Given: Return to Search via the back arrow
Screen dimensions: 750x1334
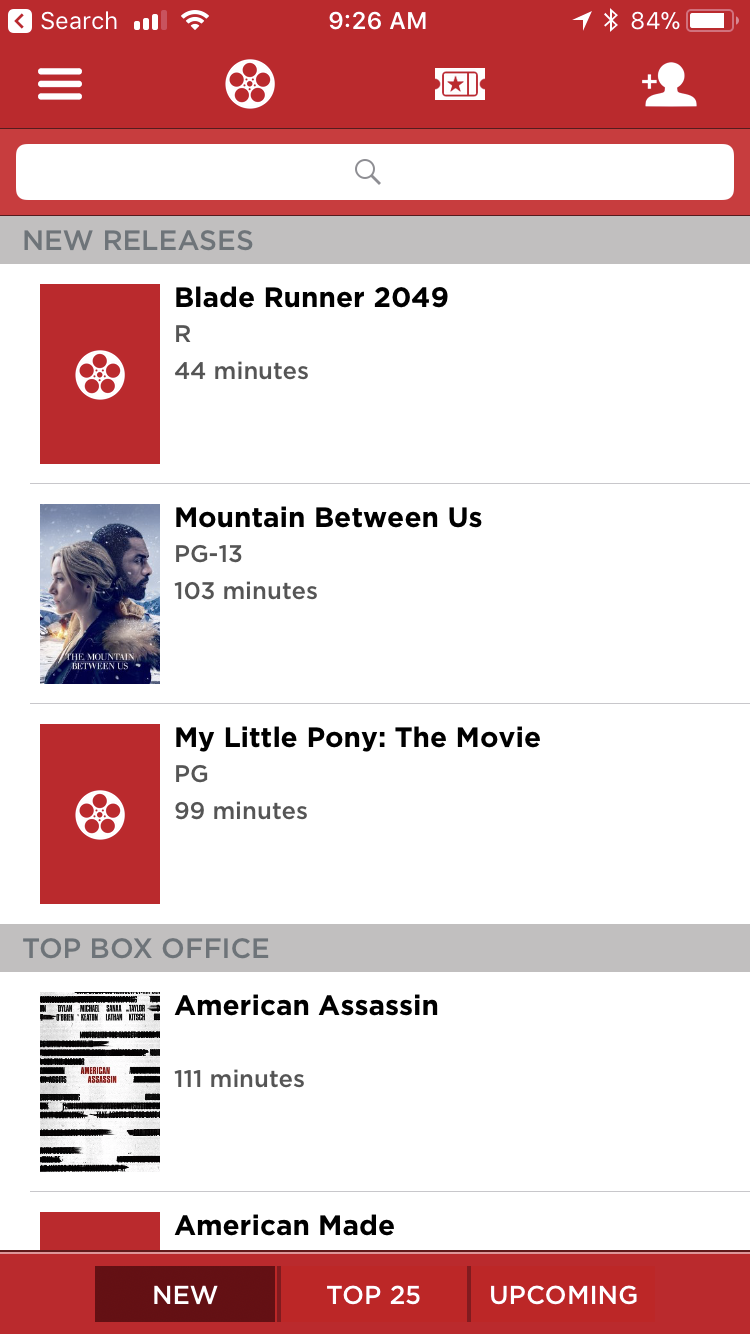Looking at the screenshot, I should (62, 21).
